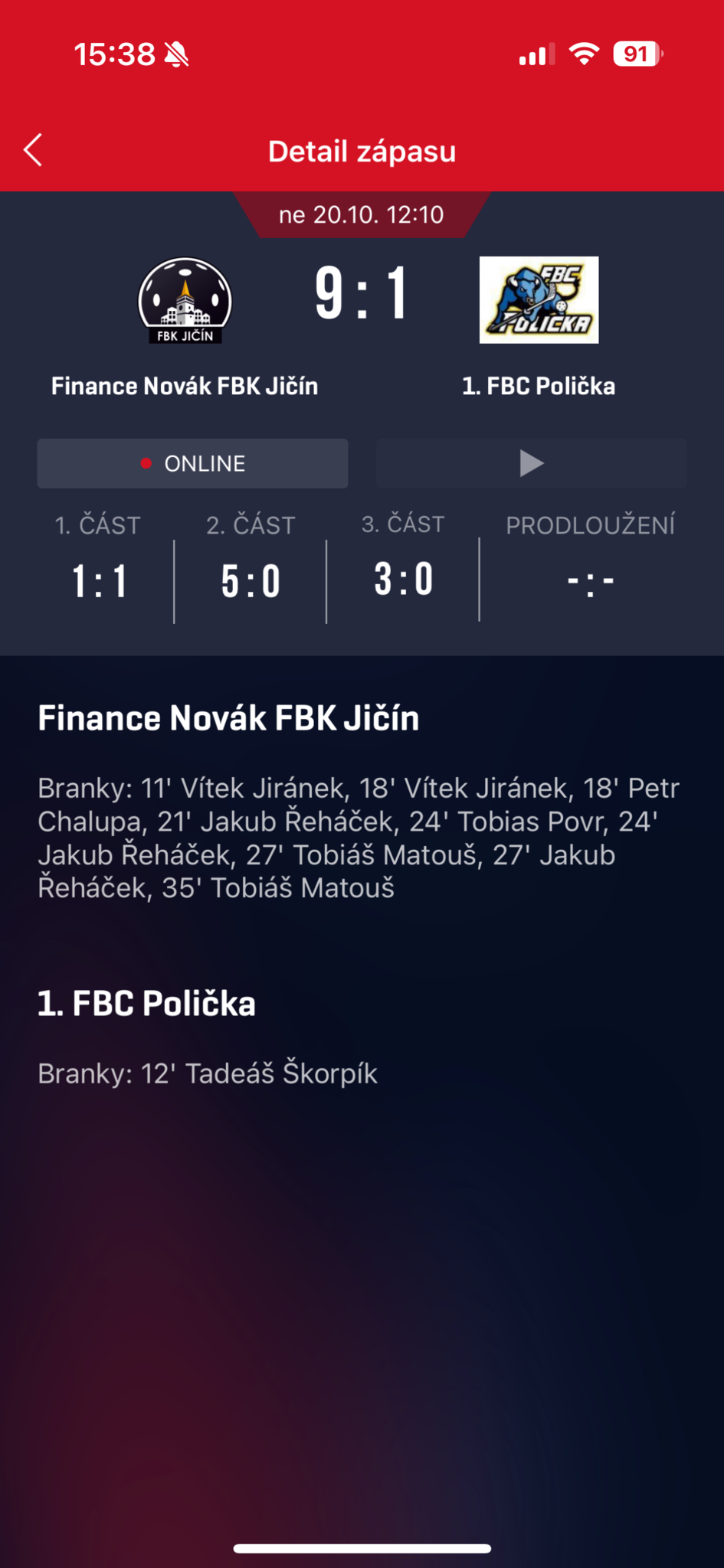Open the Finance Novák FBK Jičín team logo
Viewport: 724px width, 1568px height.
click(x=185, y=300)
